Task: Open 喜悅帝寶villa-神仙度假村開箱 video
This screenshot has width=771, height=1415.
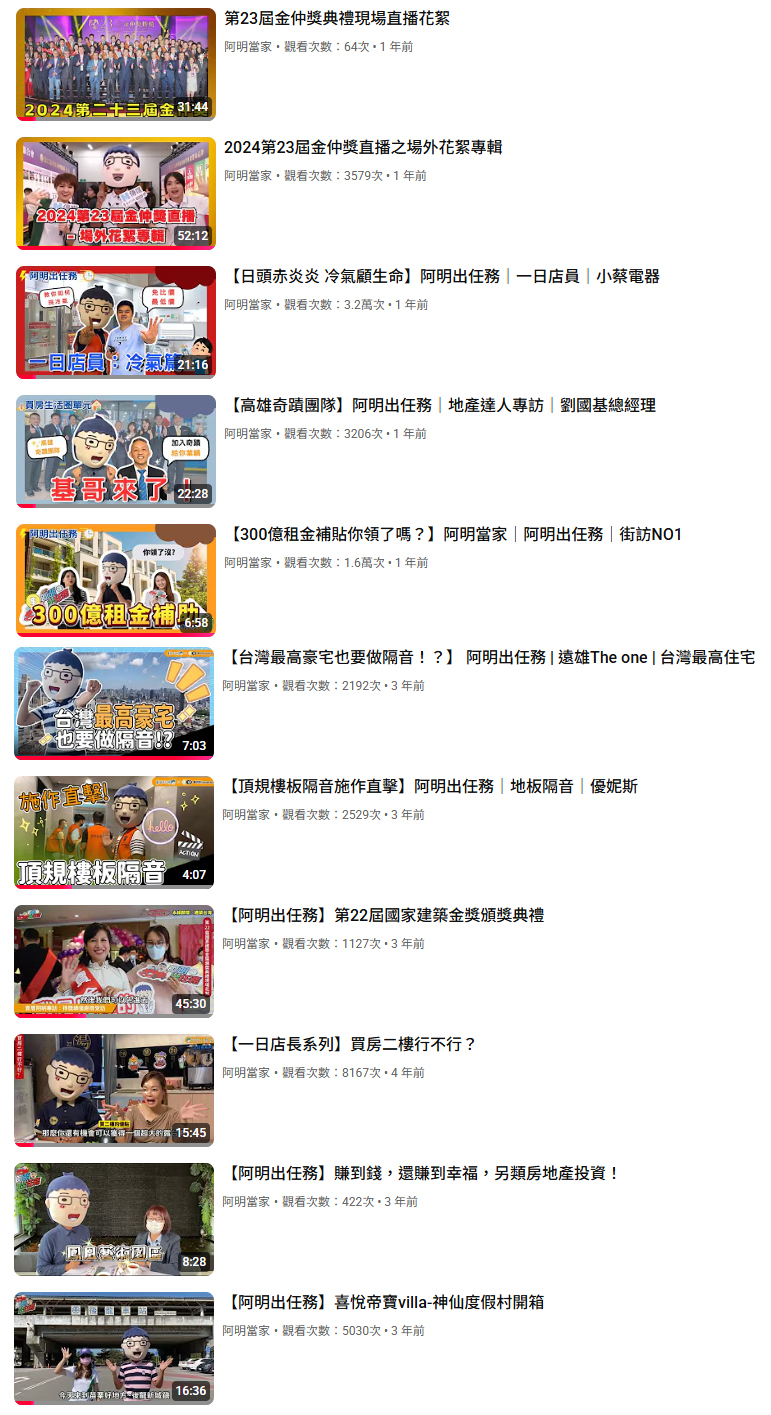Action: coord(384,1303)
